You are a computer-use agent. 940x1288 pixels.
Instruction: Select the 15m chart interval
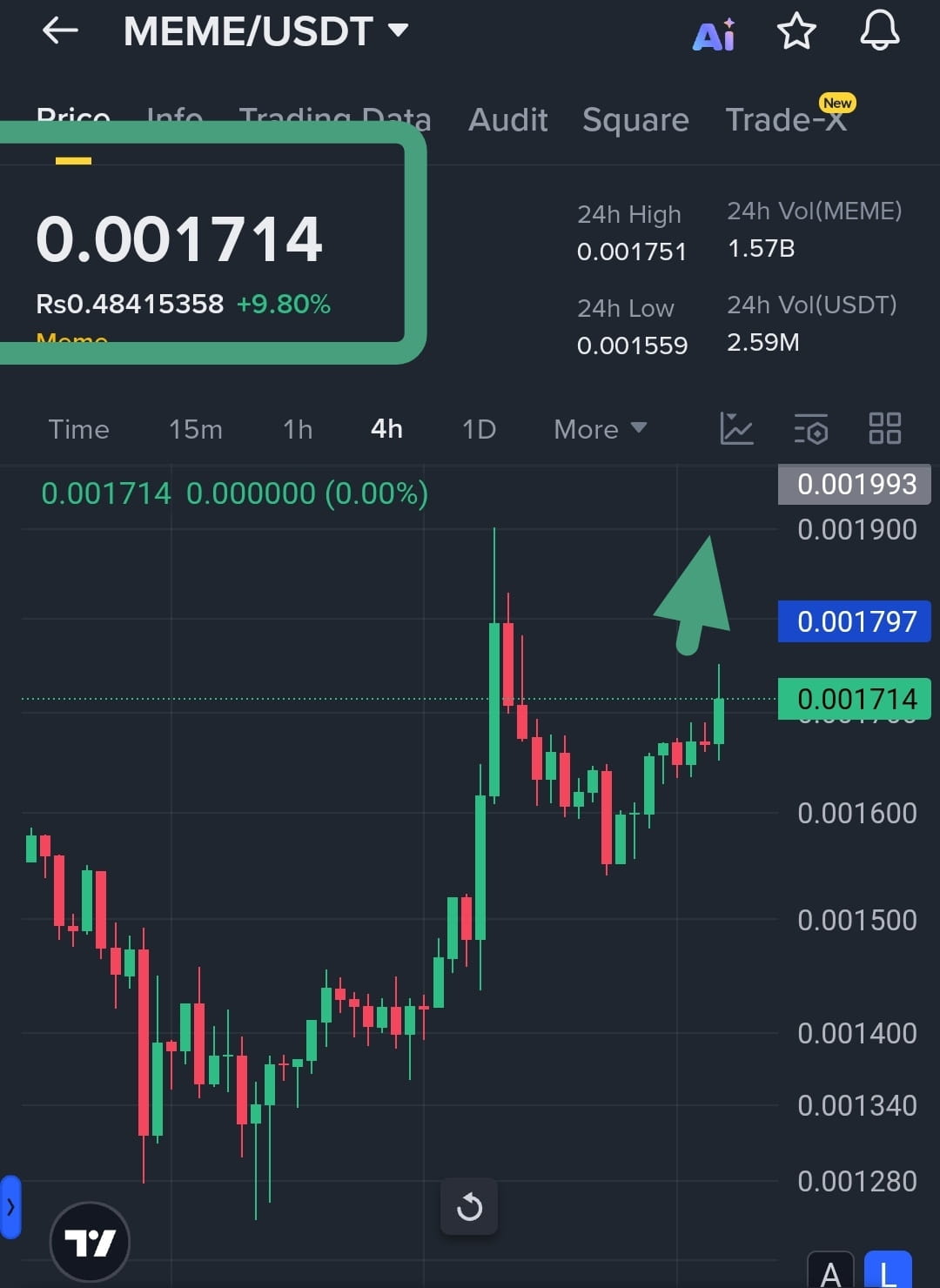click(x=196, y=429)
